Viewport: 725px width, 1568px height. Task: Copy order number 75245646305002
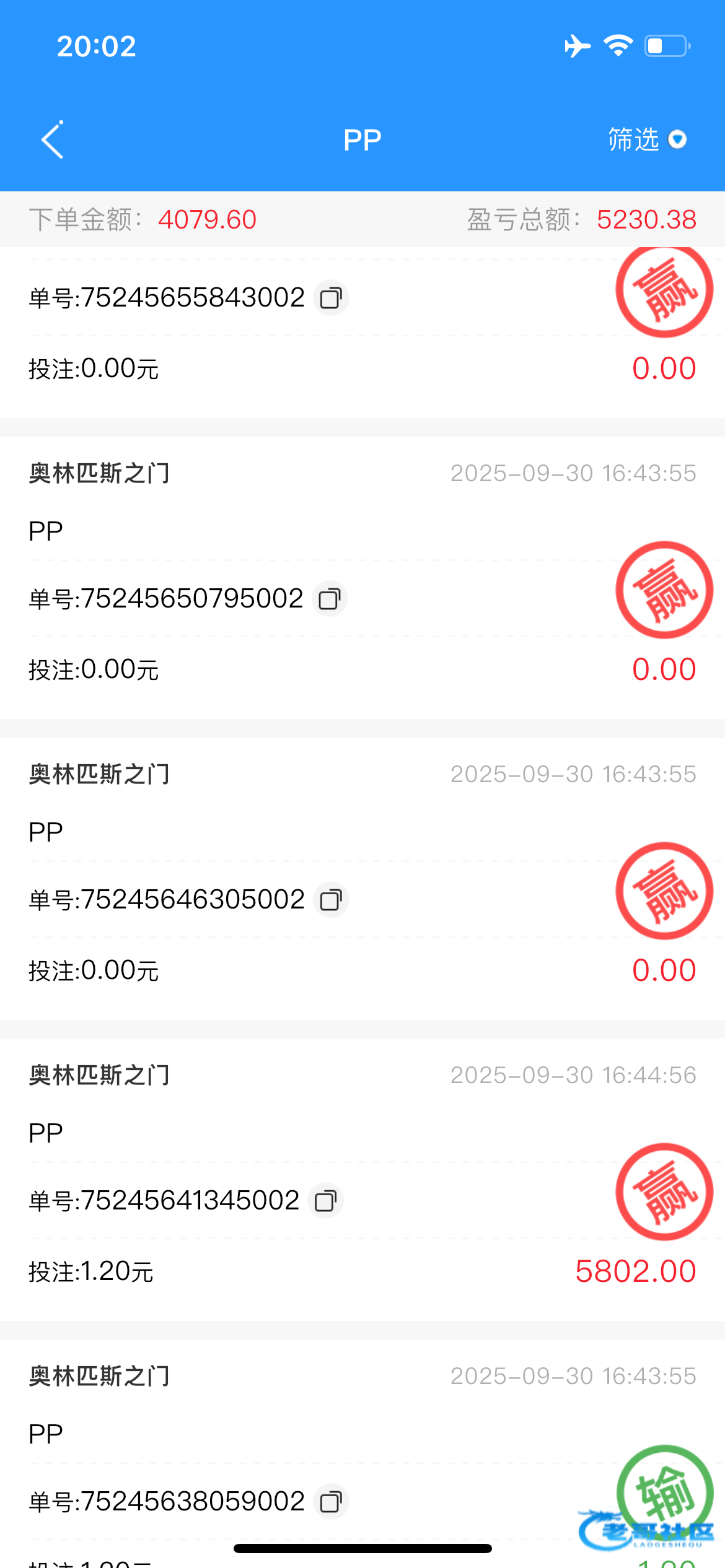coord(331,900)
